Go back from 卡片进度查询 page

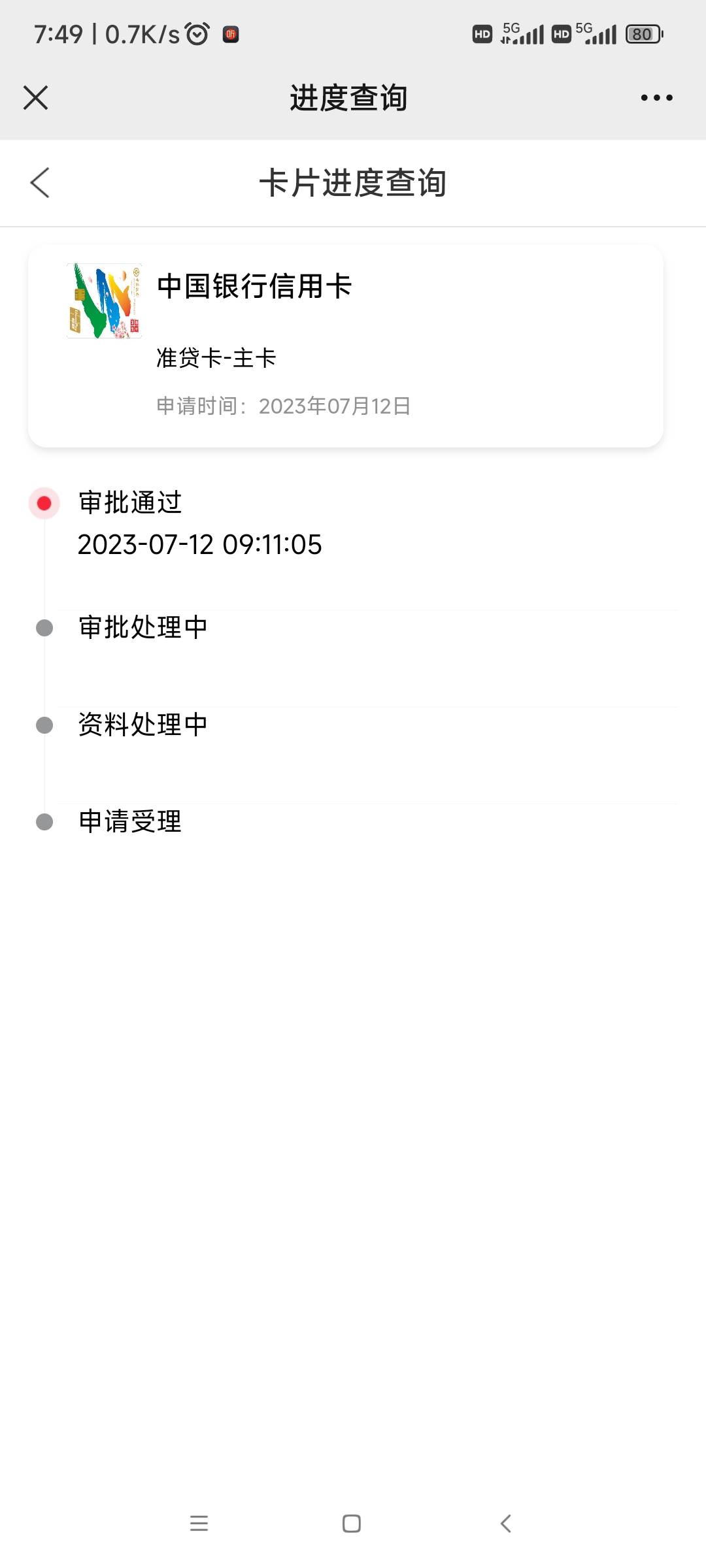pyautogui.click(x=40, y=182)
